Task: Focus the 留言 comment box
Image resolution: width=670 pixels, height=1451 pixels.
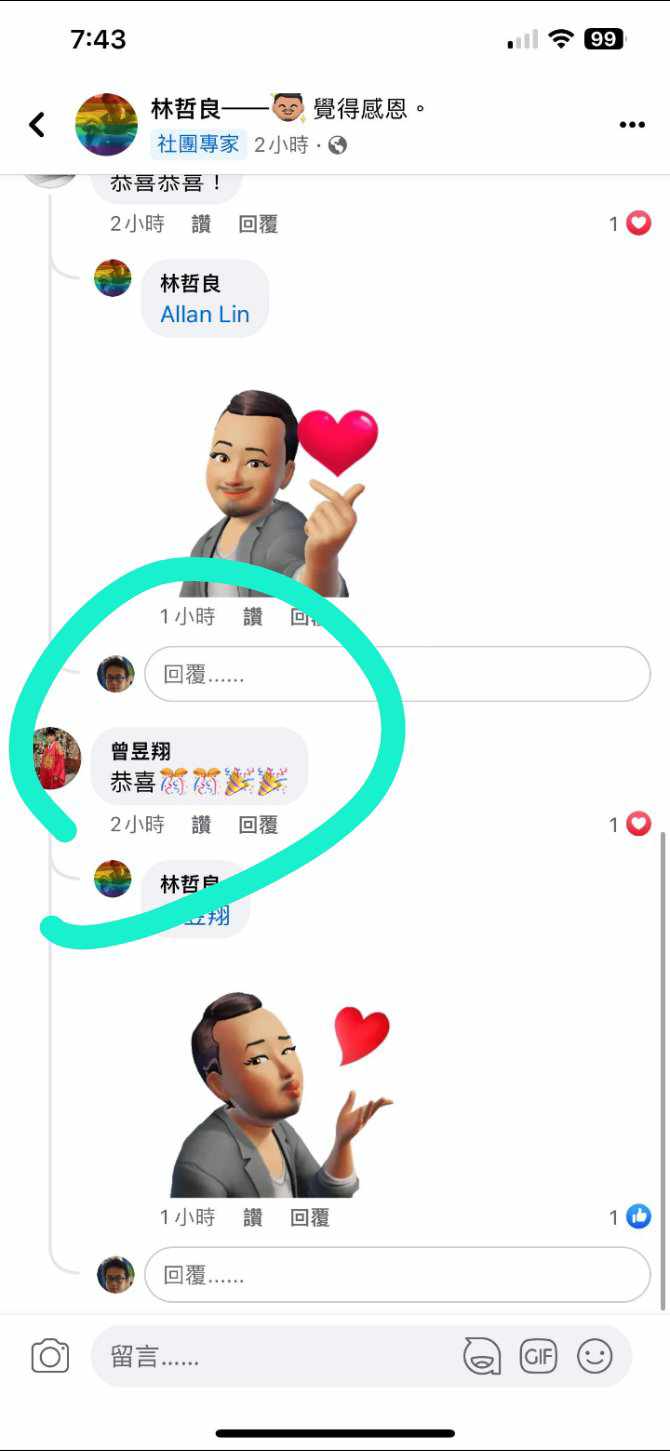Action: (x=270, y=1357)
